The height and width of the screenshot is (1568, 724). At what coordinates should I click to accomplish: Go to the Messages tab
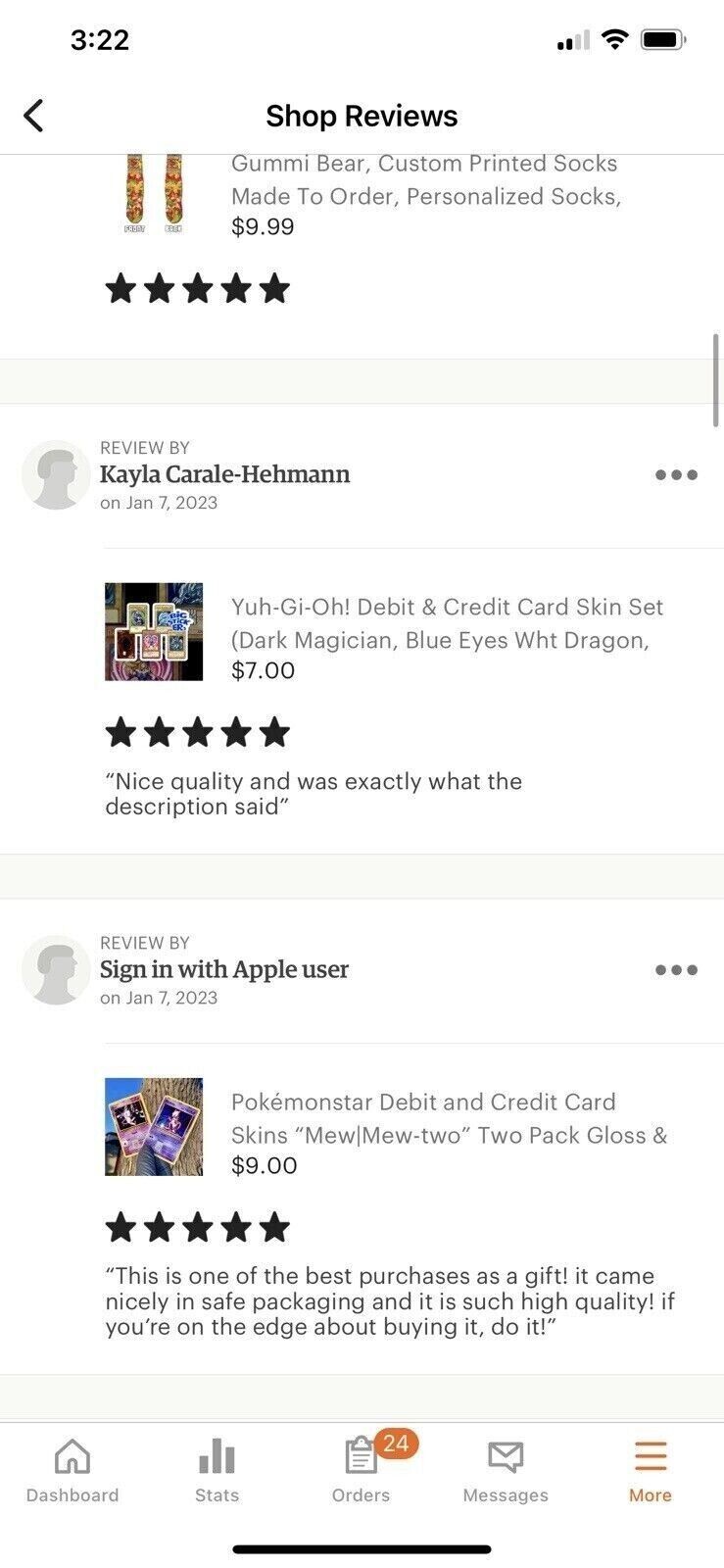[506, 1470]
